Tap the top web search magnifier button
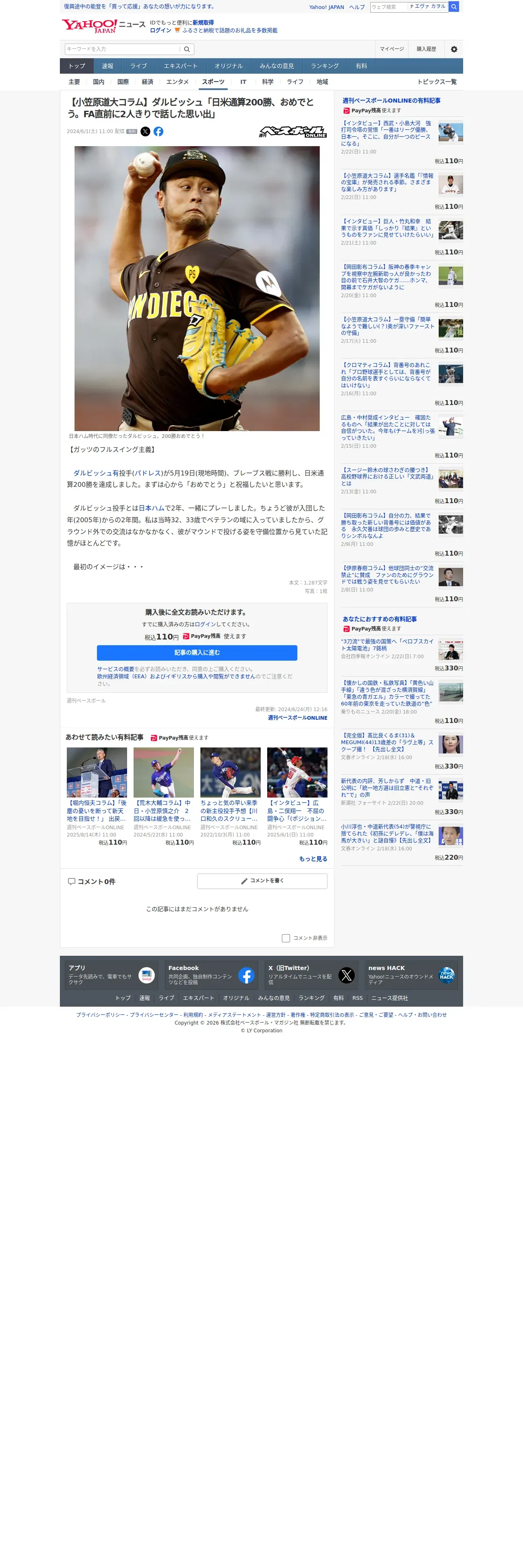 [x=454, y=7]
